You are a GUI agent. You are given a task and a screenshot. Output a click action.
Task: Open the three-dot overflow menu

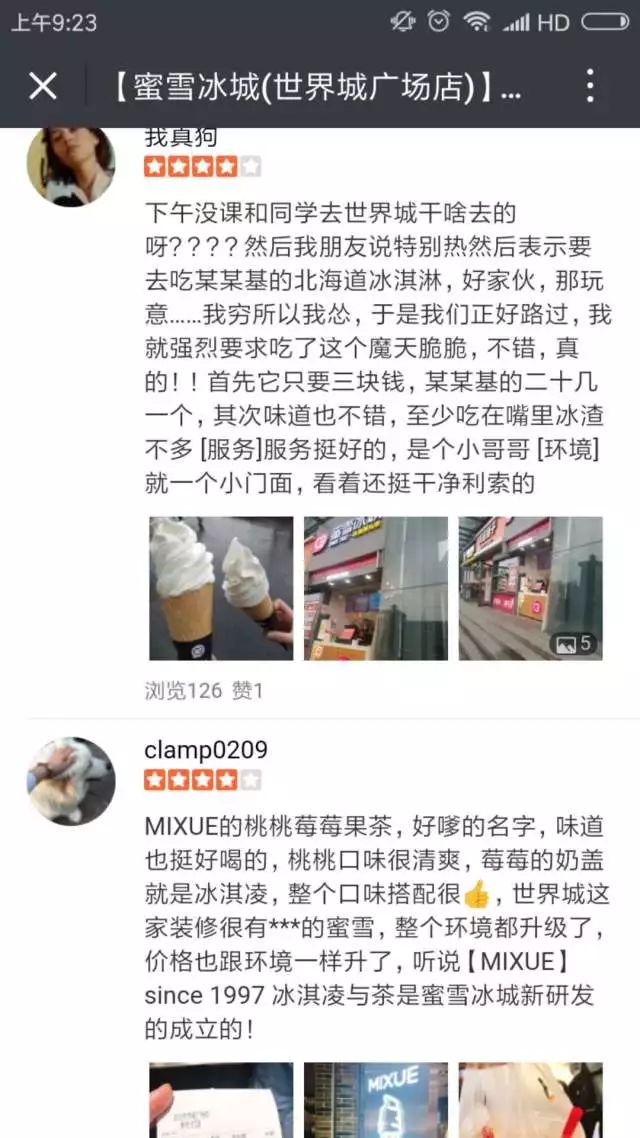click(590, 86)
